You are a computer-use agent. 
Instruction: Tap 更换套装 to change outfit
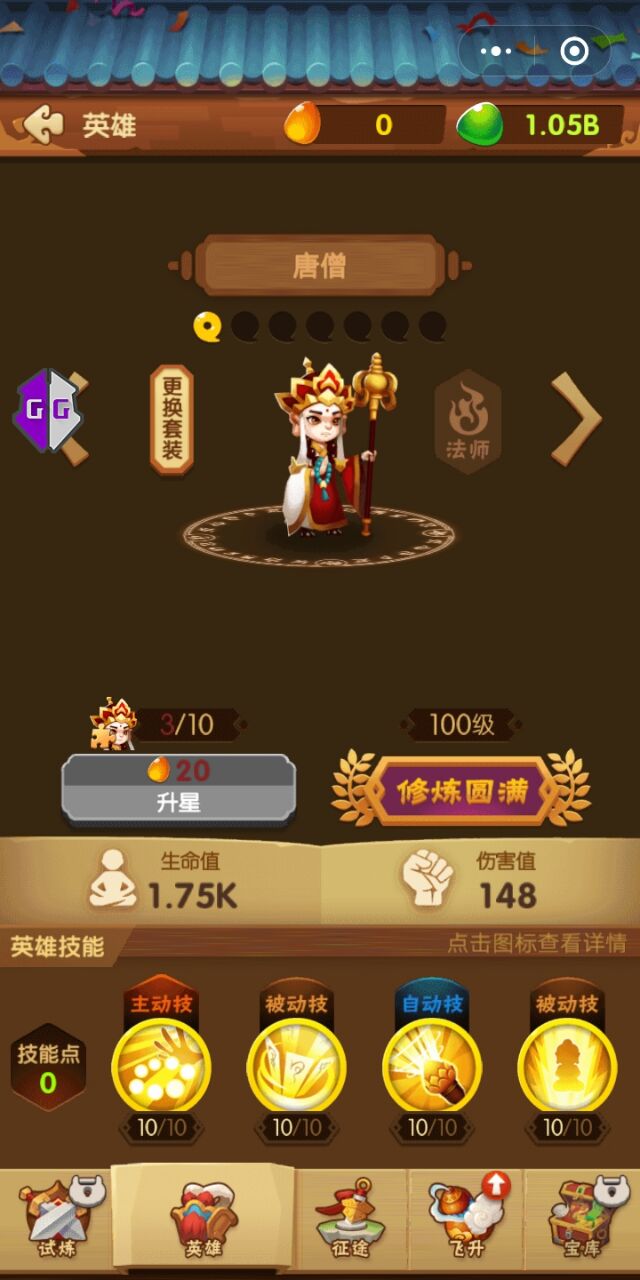pos(171,419)
